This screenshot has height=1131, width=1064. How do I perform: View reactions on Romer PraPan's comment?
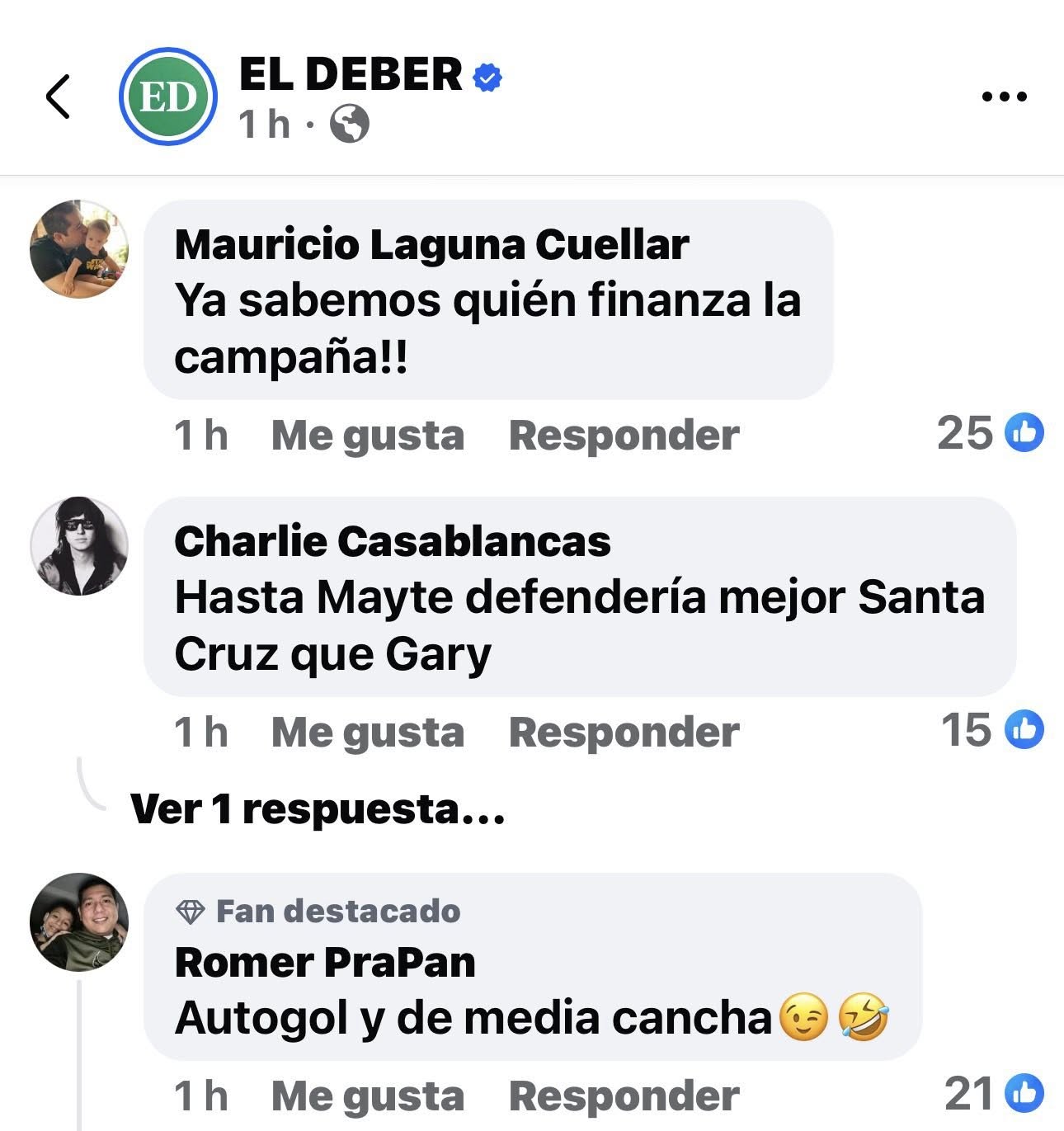click(x=993, y=1094)
